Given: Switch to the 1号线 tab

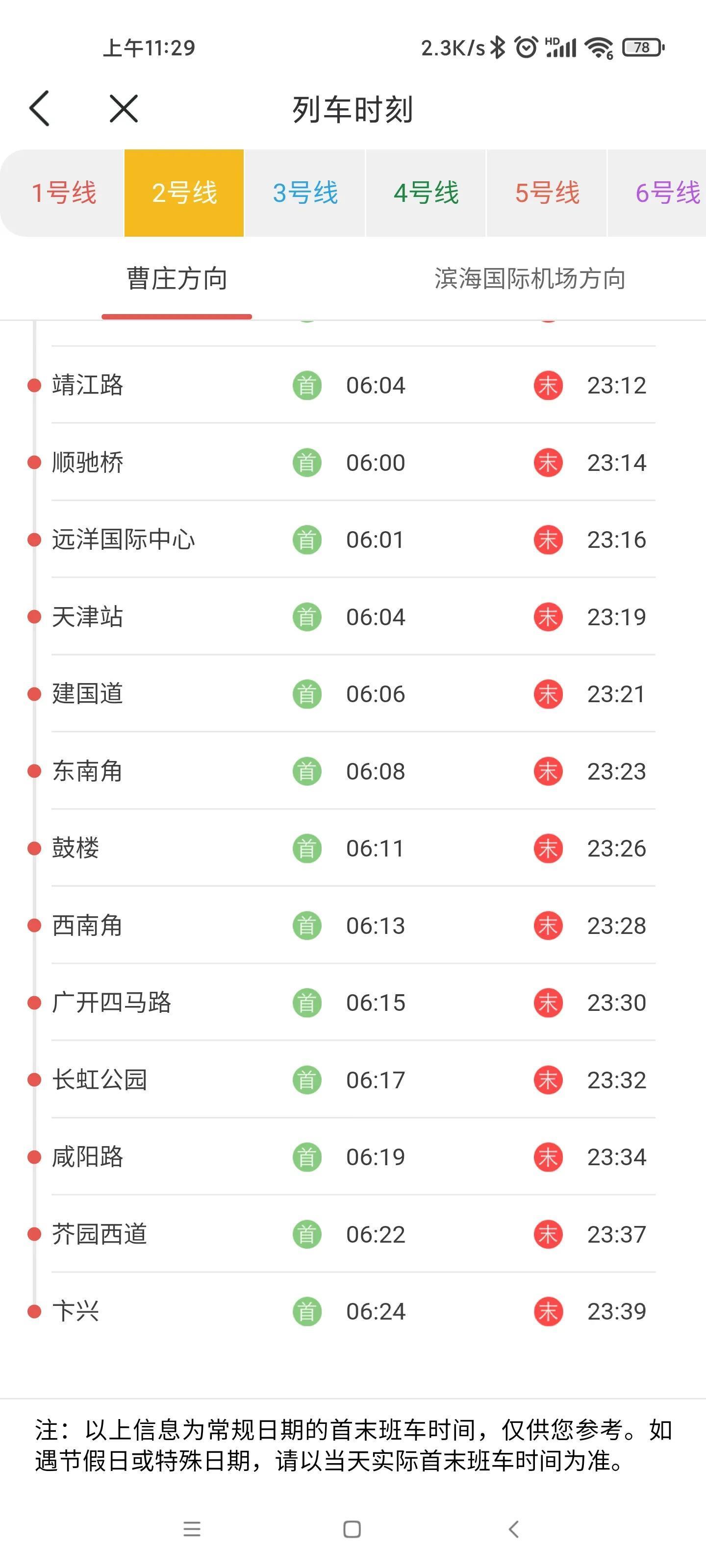Looking at the screenshot, I should tap(63, 193).
